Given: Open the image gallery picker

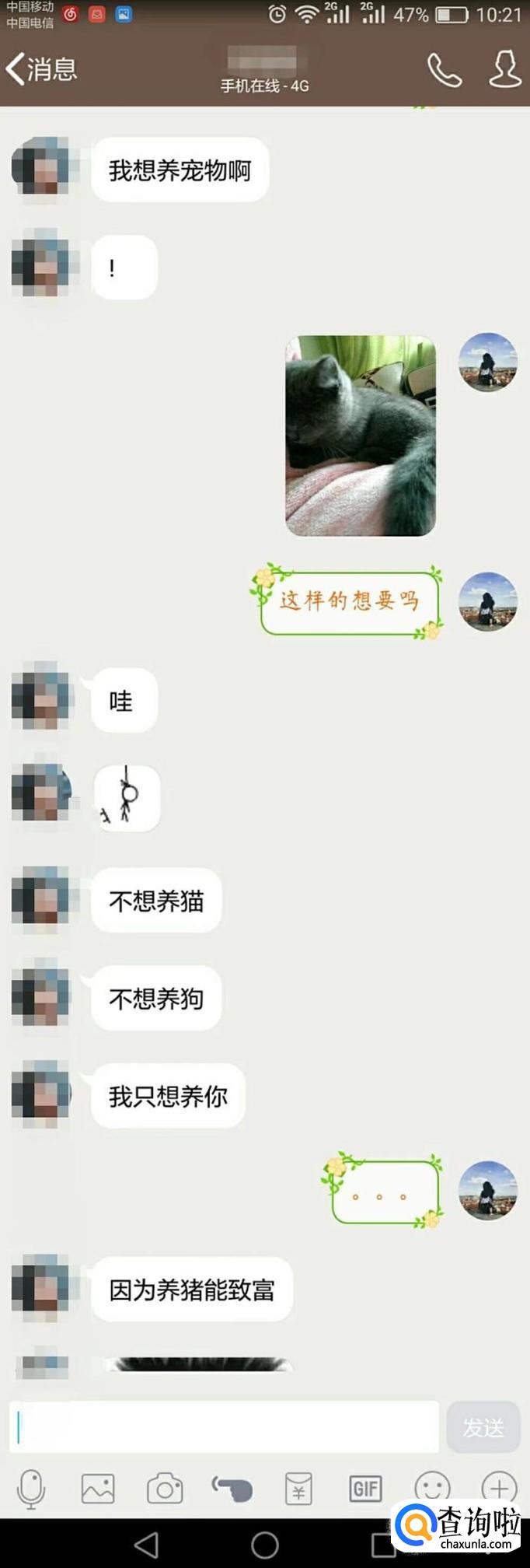Looking at the screenshot, I should point(98,1489).
